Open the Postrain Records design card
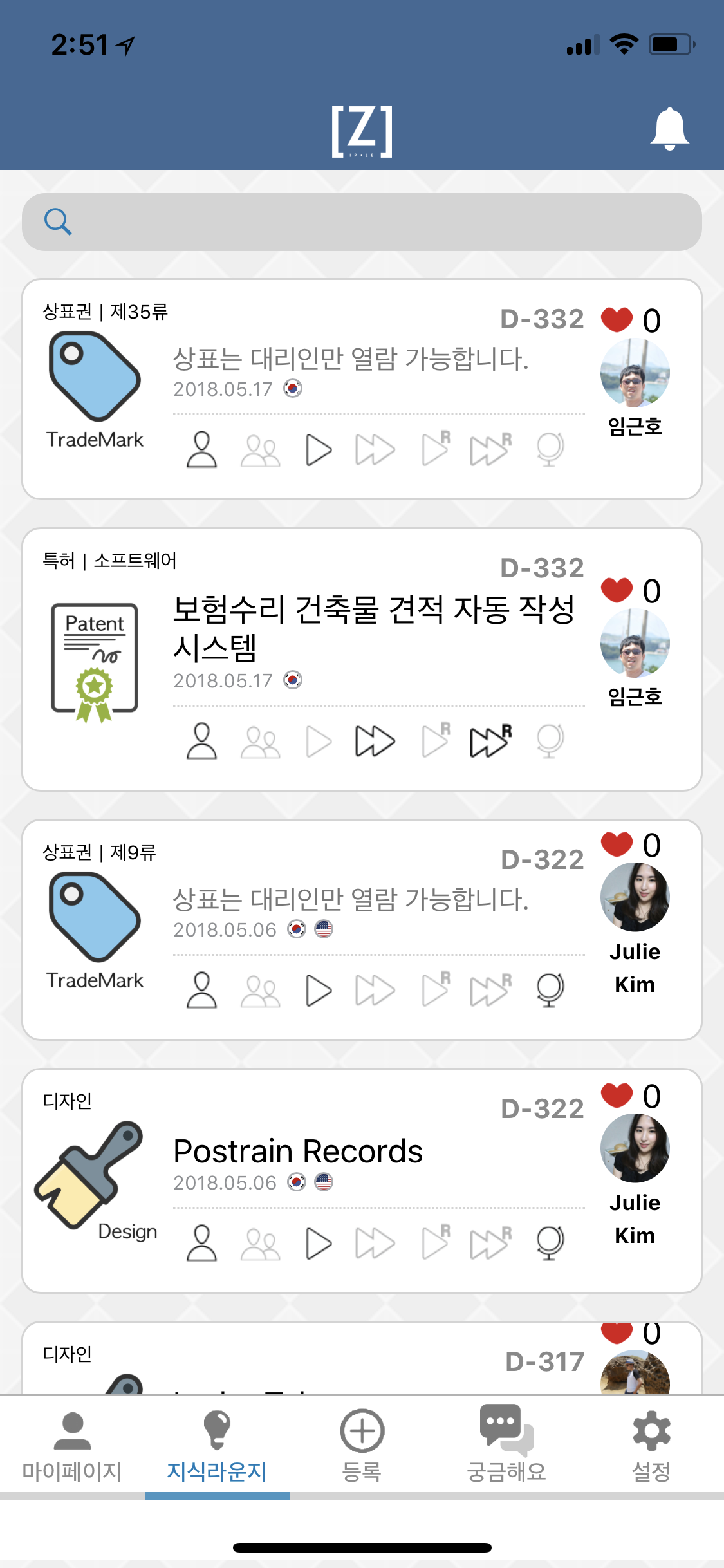The height and width of the screenshot is (1568, 724). 362,1181
